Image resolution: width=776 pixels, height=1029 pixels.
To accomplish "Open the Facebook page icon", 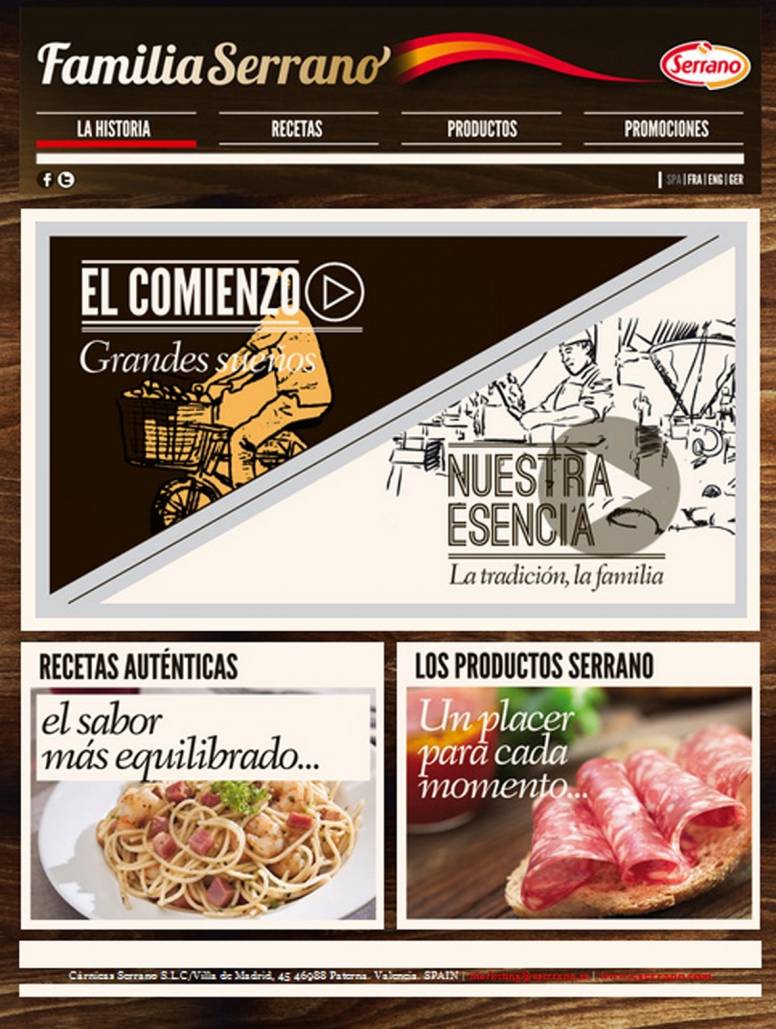I will tap(46, 180).
